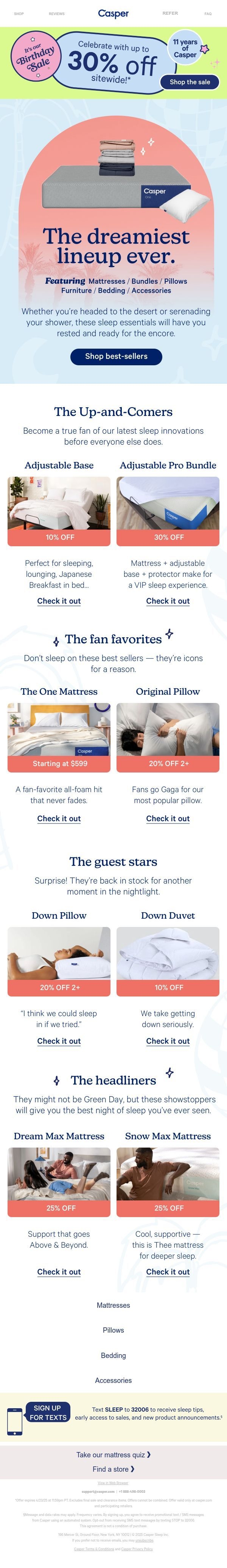This screenshot has width=227, height=1568.
Task: Open the REVIEWS header link
Action: pyautogui.click(x=57, y=13)
